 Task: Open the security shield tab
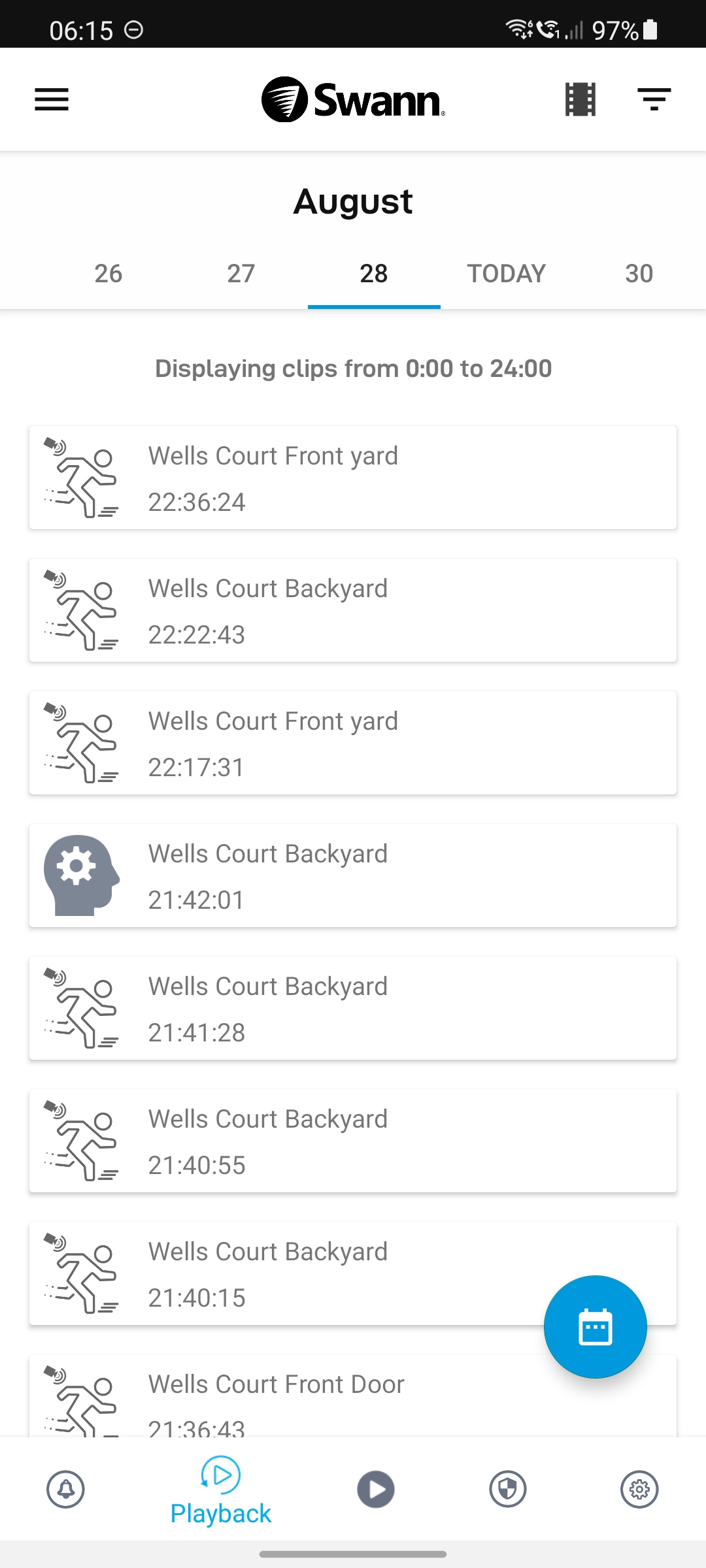click(508, 1490)
